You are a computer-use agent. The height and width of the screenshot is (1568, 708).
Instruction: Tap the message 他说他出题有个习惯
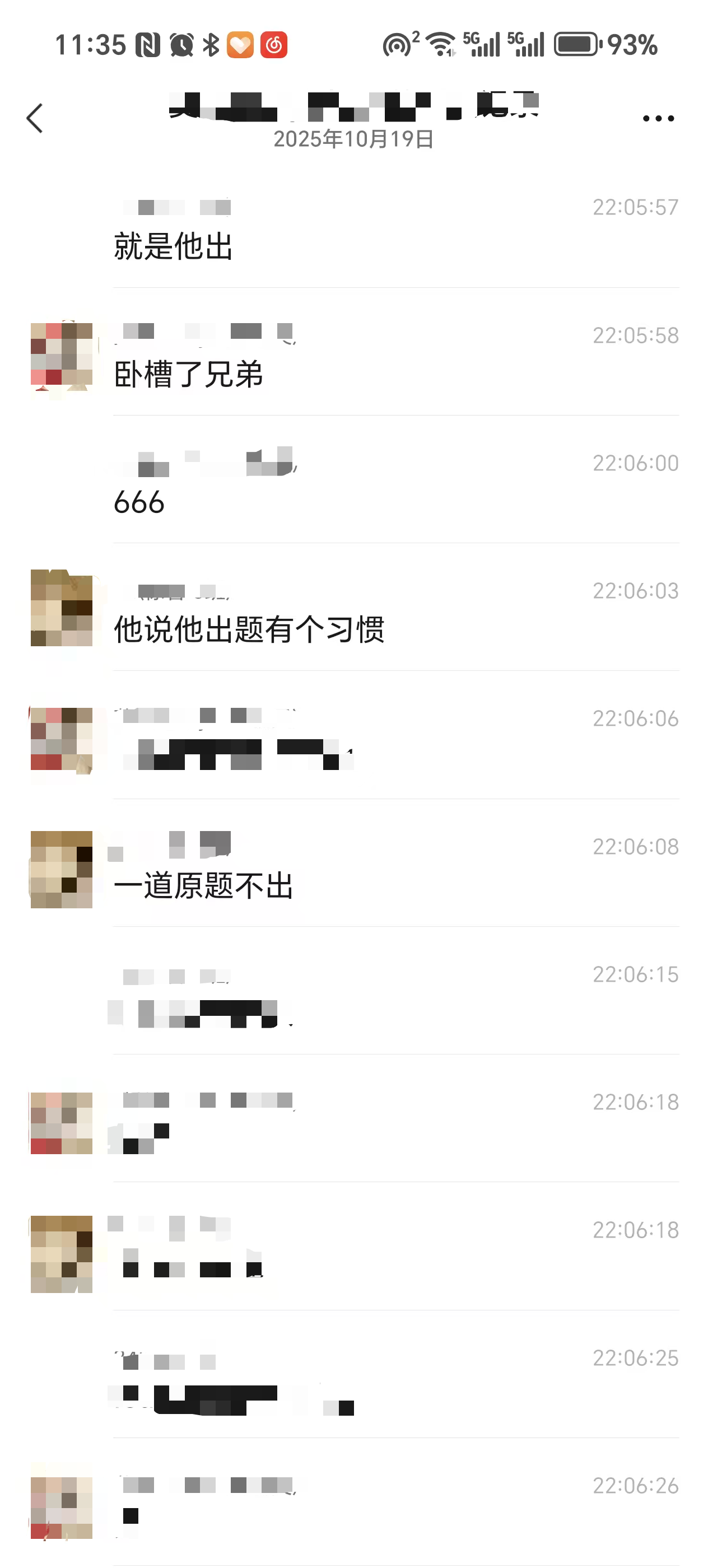click(251, 631)
